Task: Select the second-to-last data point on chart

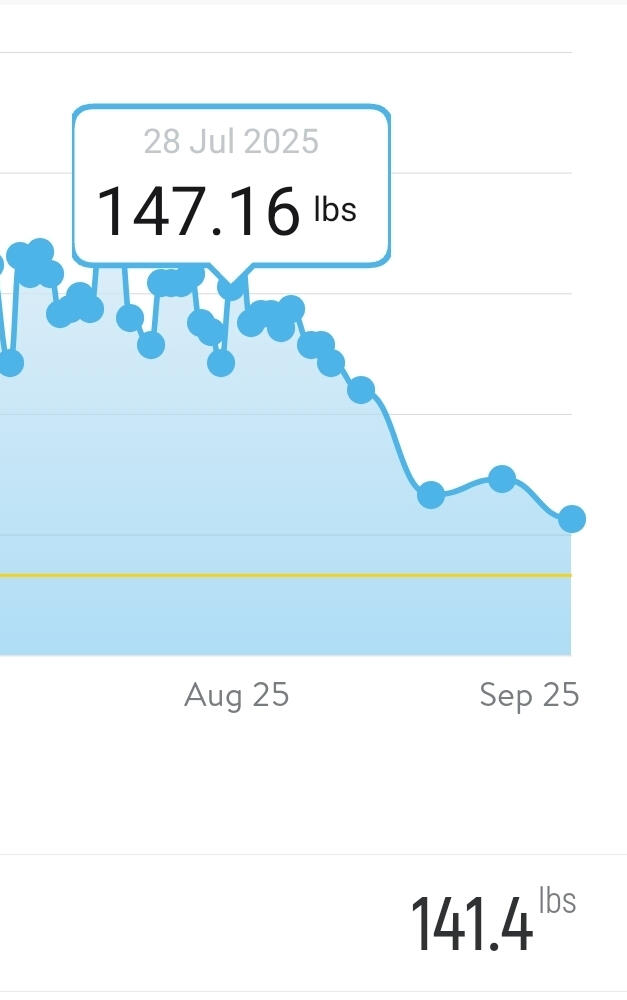Action: (x=502, y=479)
